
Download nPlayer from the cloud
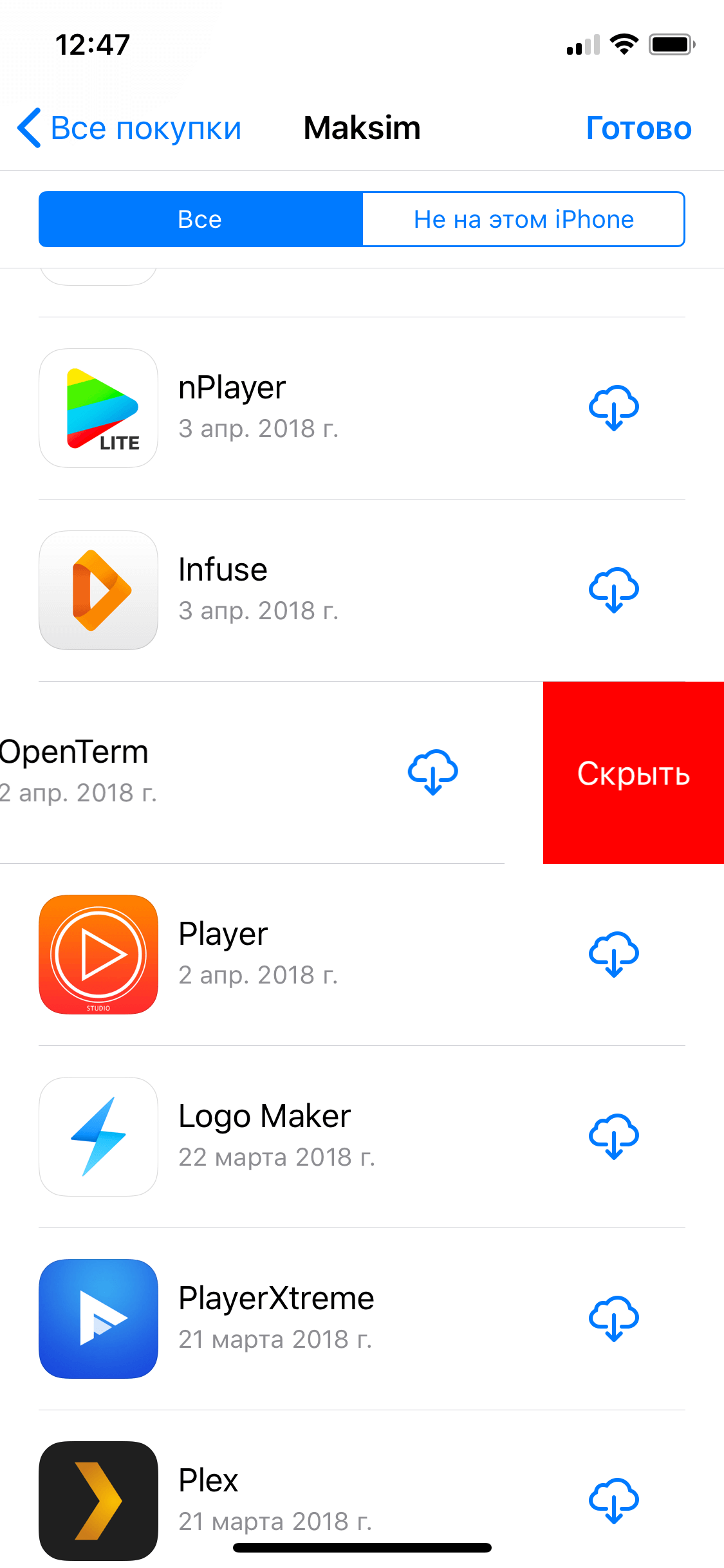pyautogui.click(x=613, y=408)
